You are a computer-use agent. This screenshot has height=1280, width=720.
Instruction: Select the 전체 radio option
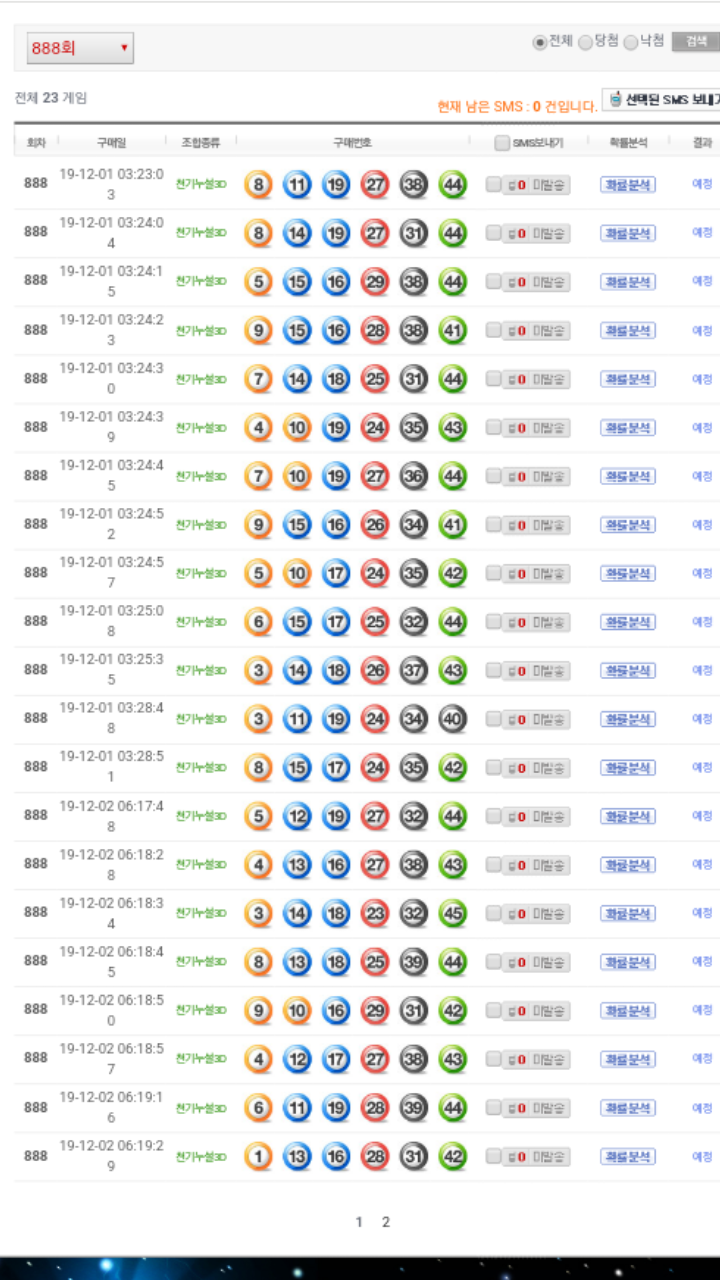[x=540, y=42]
